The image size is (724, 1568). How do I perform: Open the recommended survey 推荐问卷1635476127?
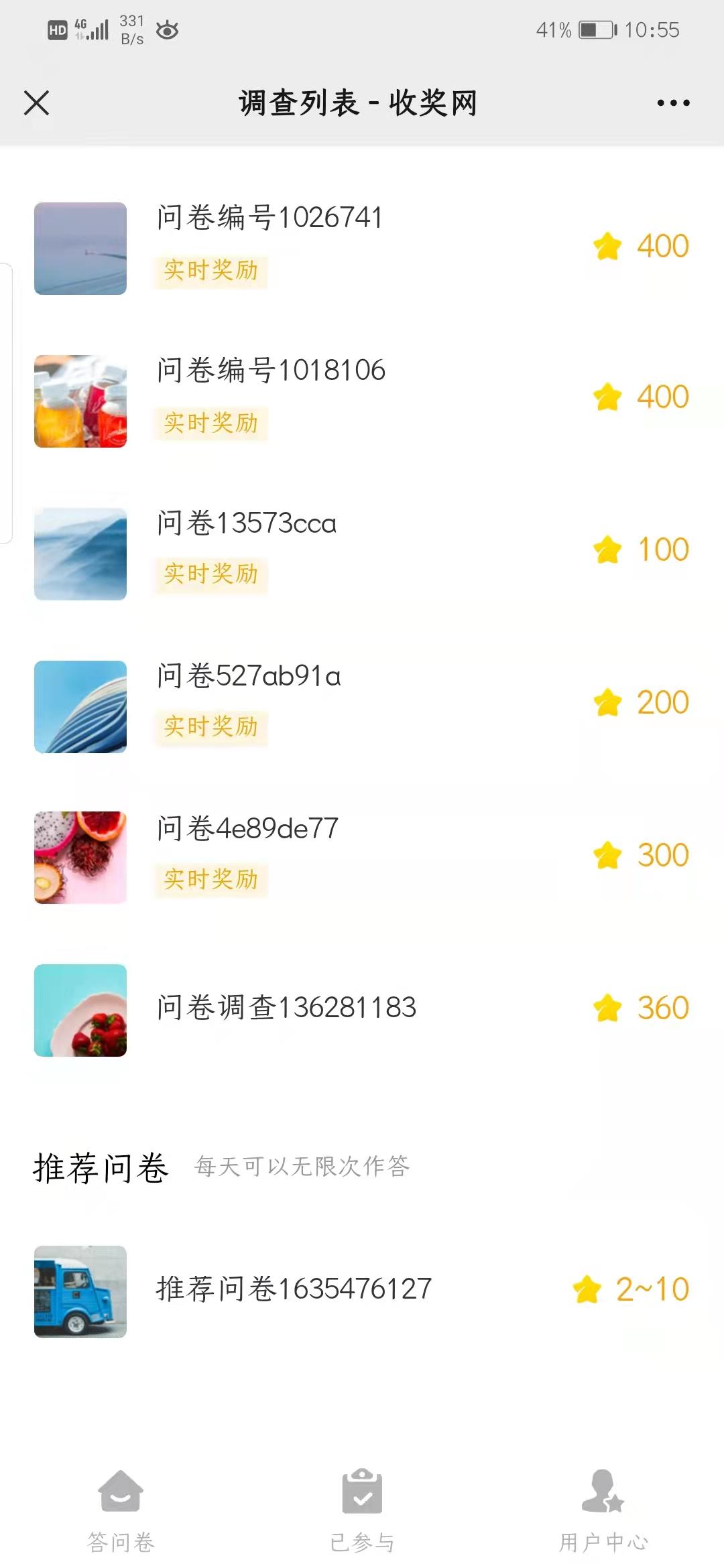295,1288
